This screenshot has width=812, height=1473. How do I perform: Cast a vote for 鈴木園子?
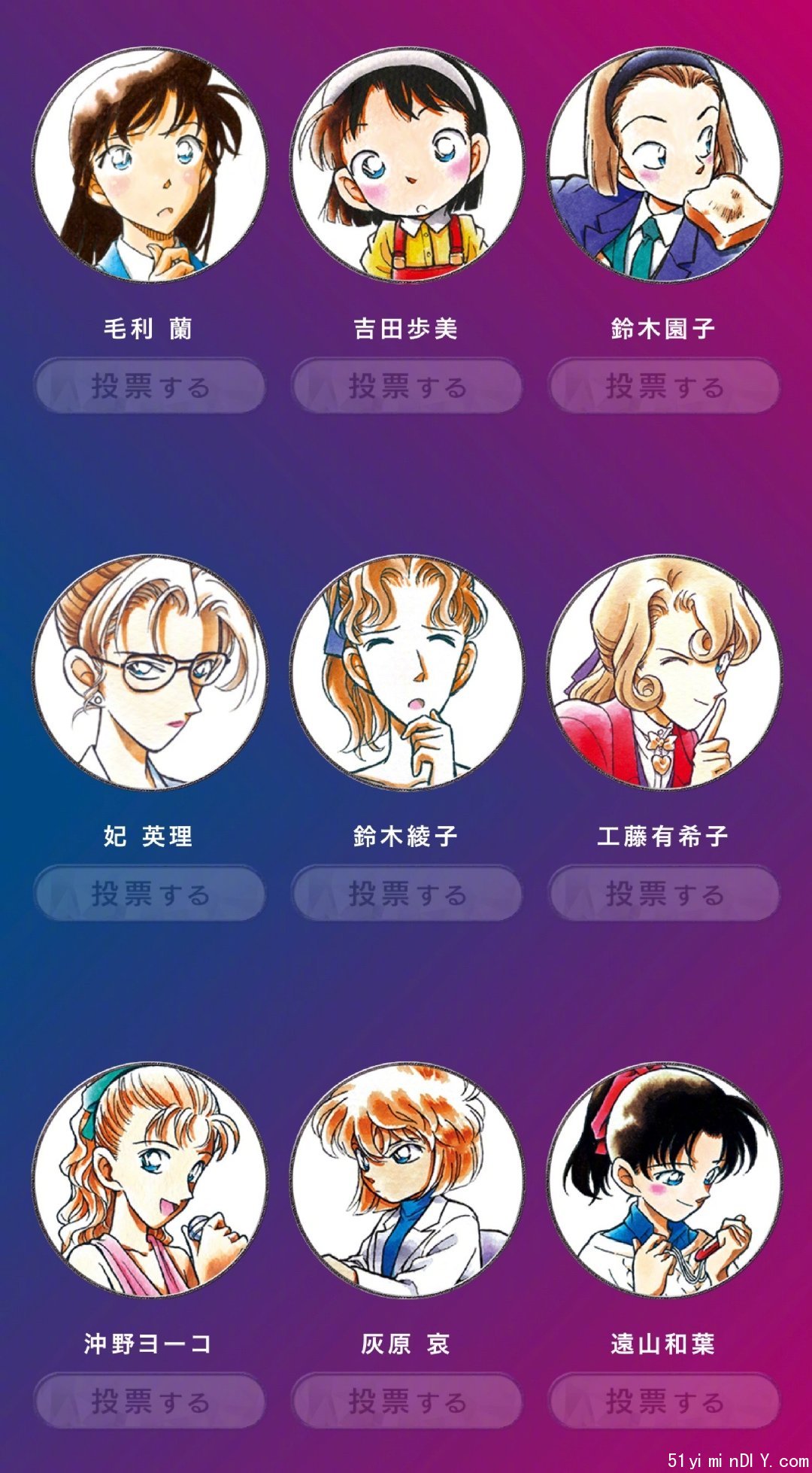(664, 387)
